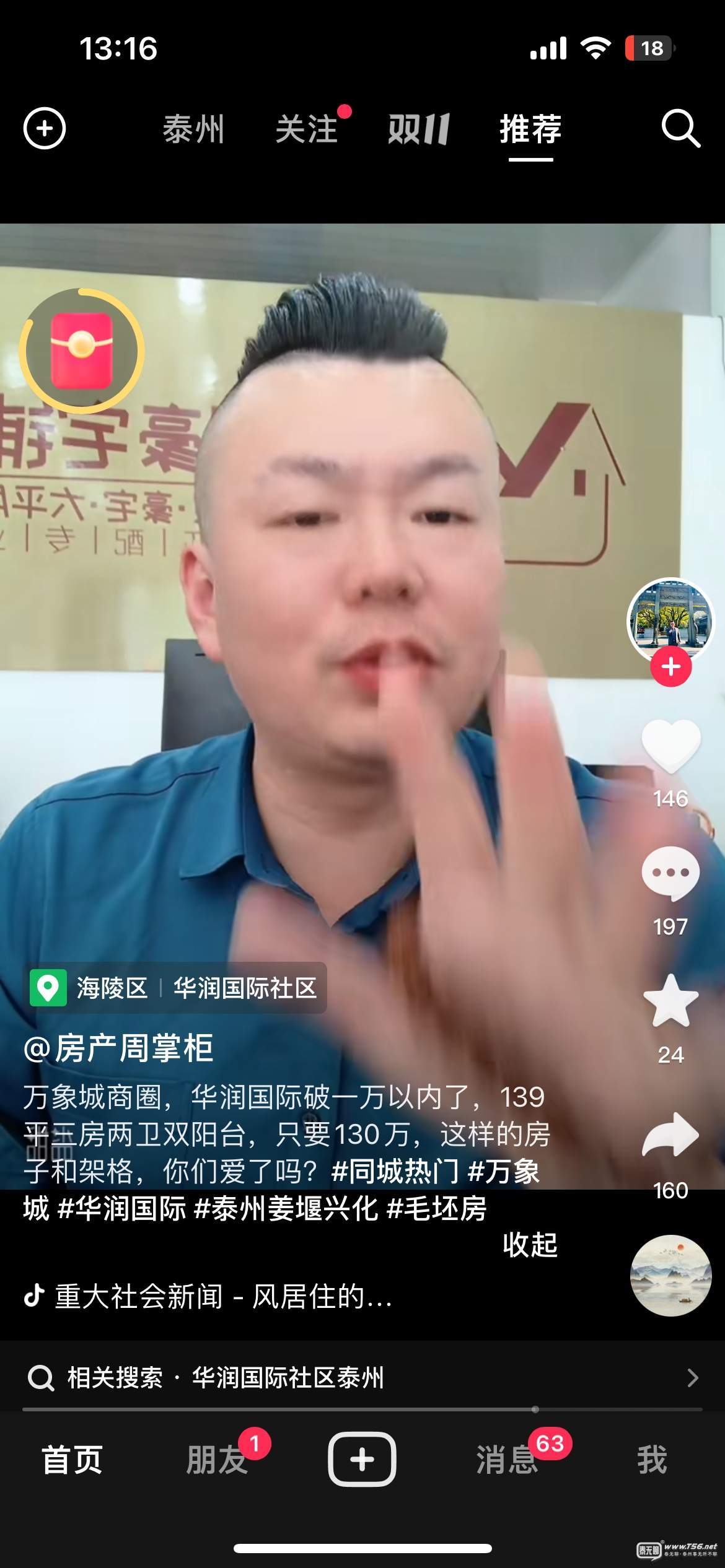Share this video using the arrow
This screenshot has height=1568, width=725.
click(670, 1135)
